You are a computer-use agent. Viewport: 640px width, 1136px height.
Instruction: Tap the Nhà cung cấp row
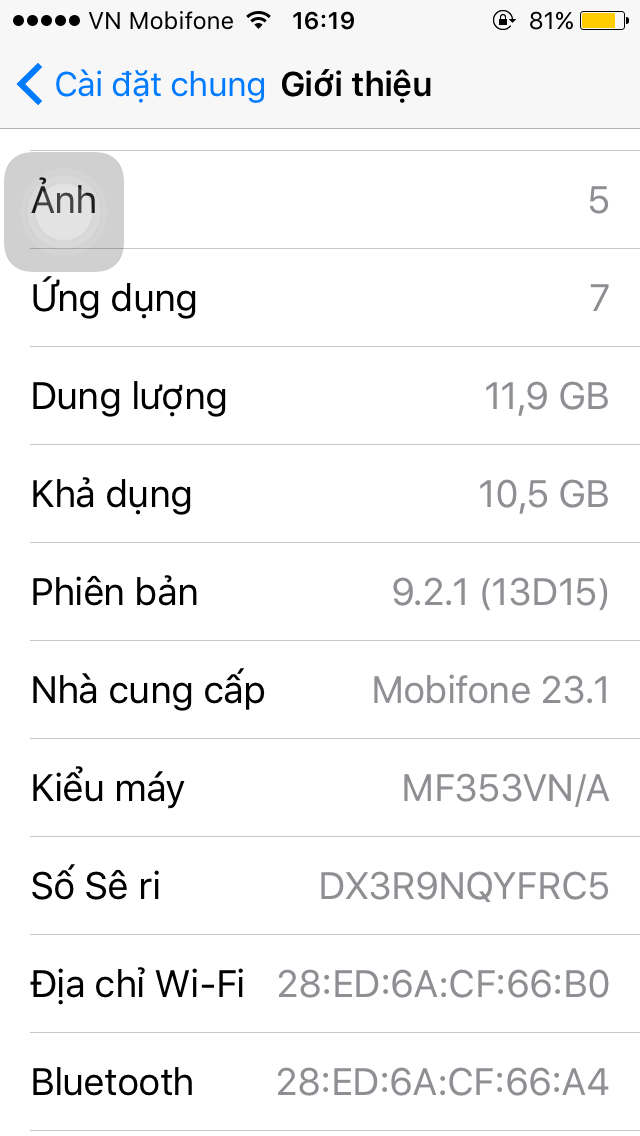pos(320,690)
